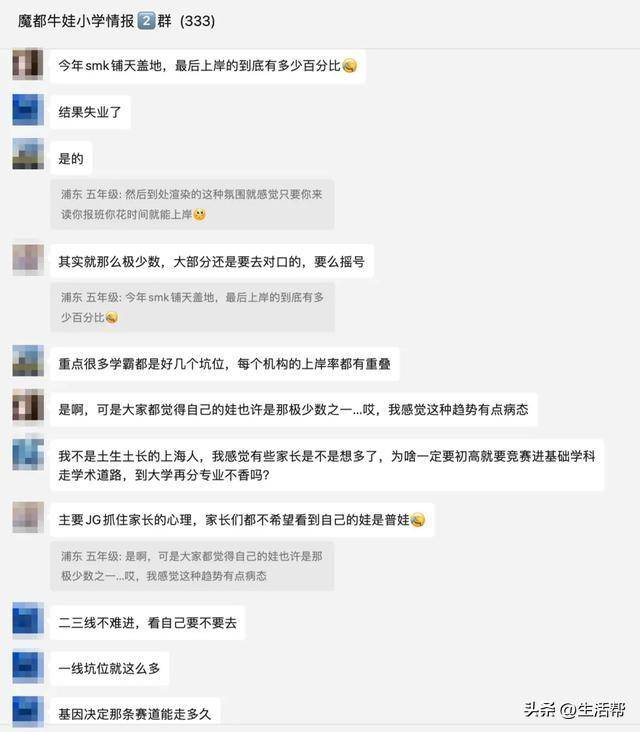Open avatar beside the "我不是土生土长的上海人" message
Image resolution: width=640 pixels, height=732 pixels.
click(x=27, y=455)
